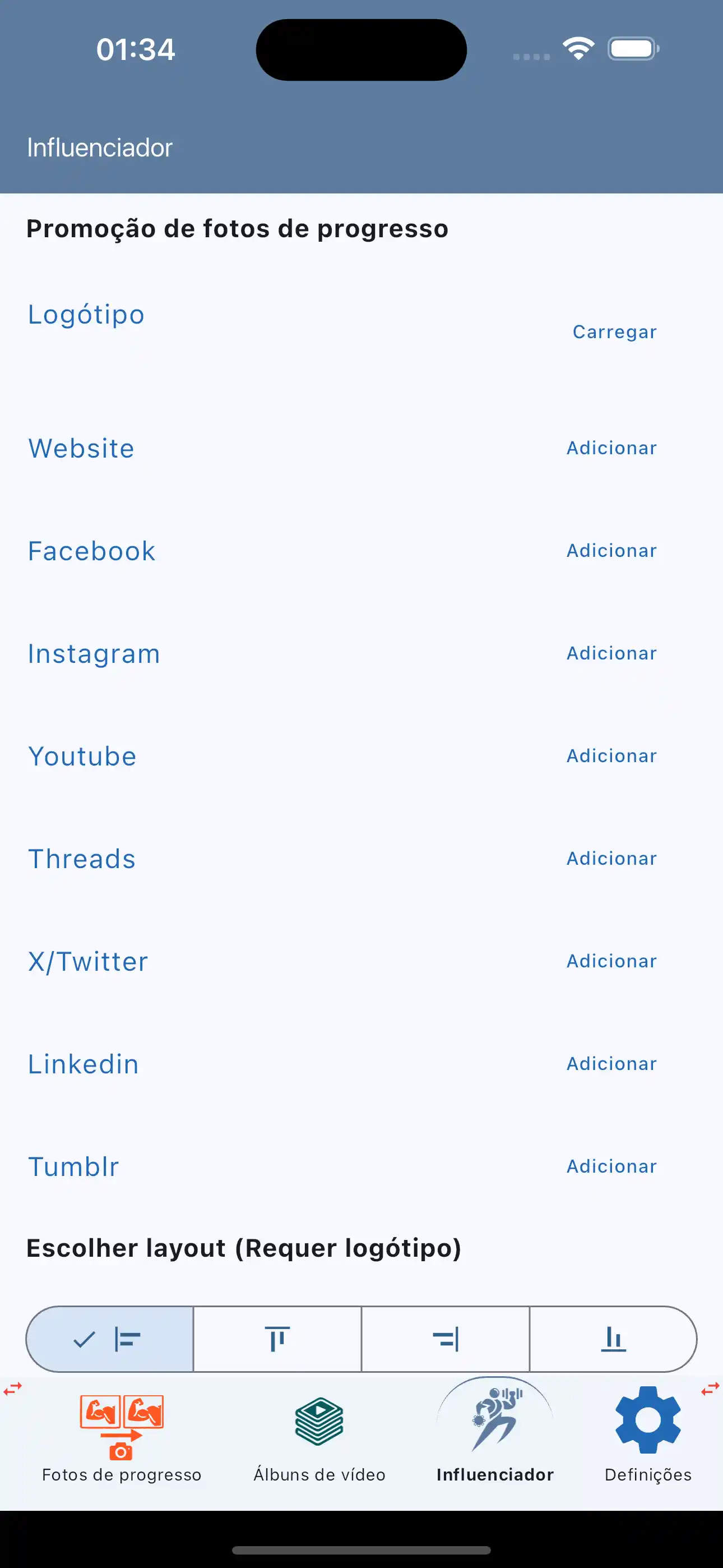Screen dimensions: 723x1568
Task: Tap Adicionar beside X/Twitter
Action: pos(611,961)
